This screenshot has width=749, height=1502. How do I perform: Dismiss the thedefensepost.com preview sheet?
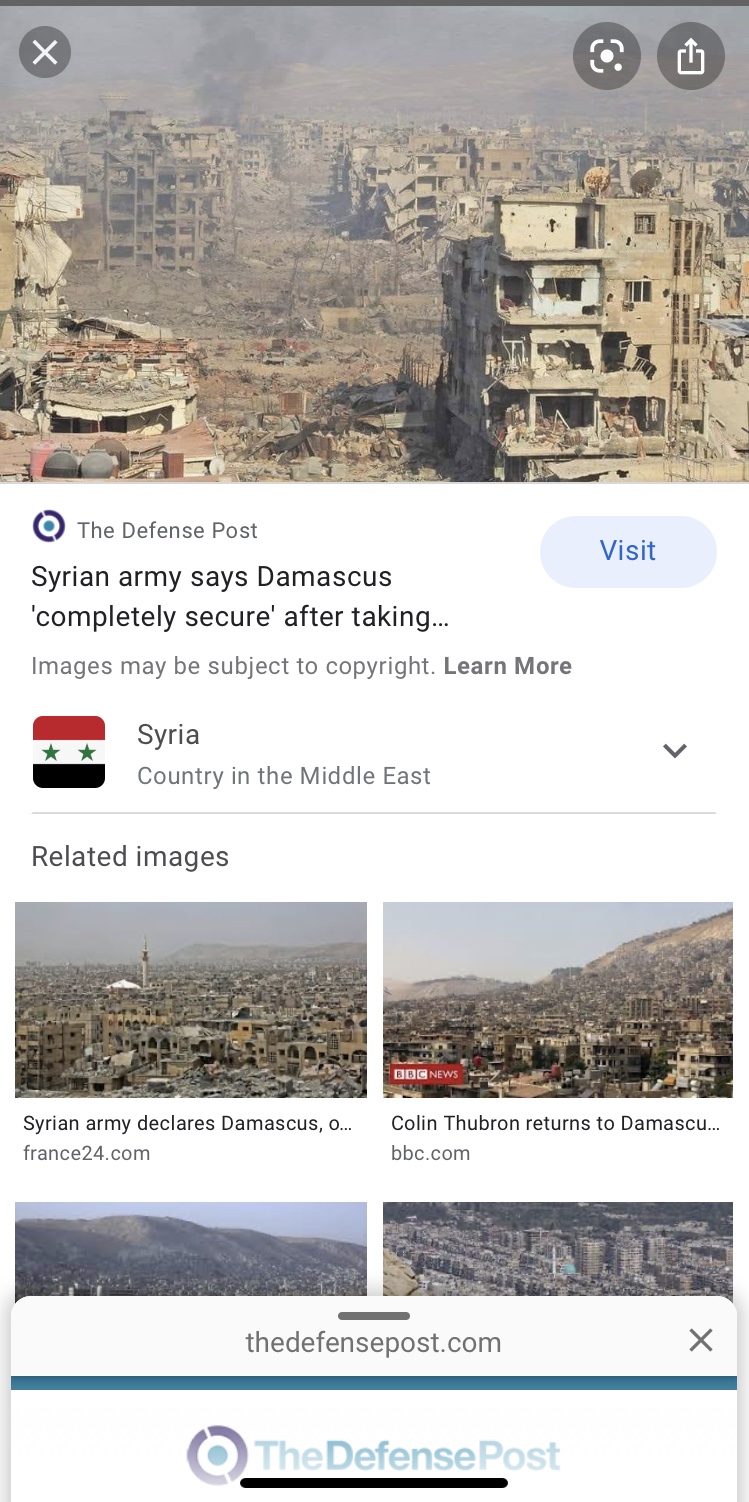[x=700, y=1340]
